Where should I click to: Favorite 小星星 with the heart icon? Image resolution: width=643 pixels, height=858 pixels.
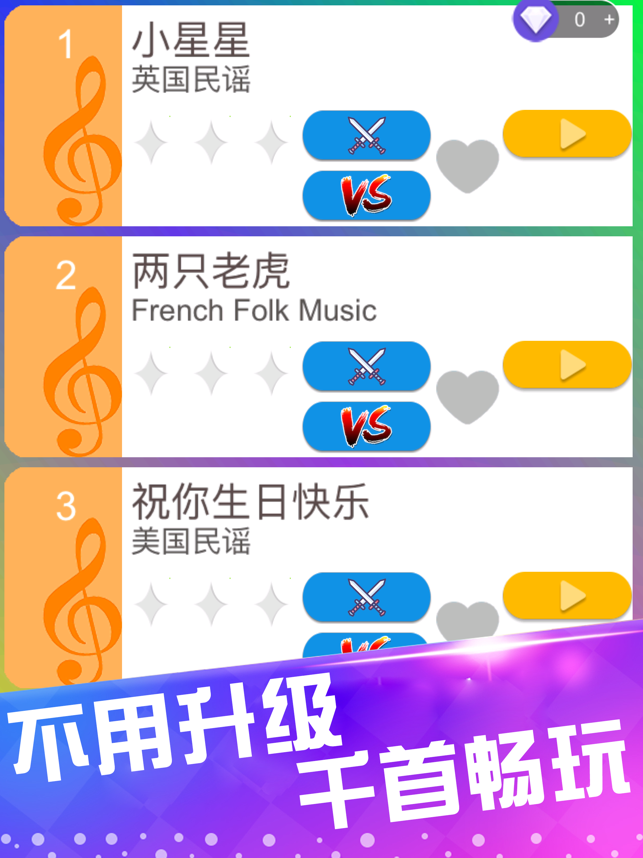(467, 166)
